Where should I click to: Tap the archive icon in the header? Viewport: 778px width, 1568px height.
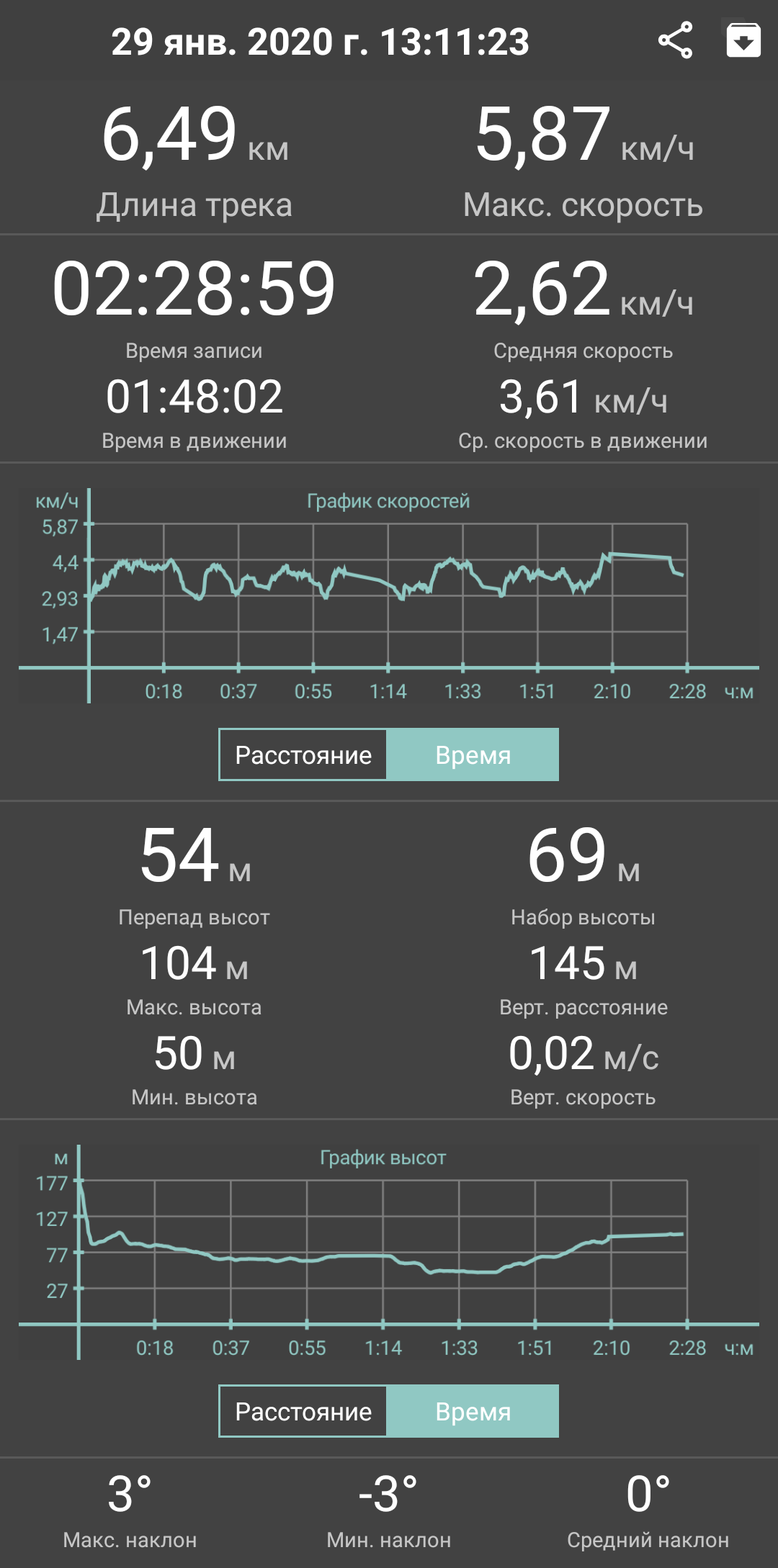743,40
